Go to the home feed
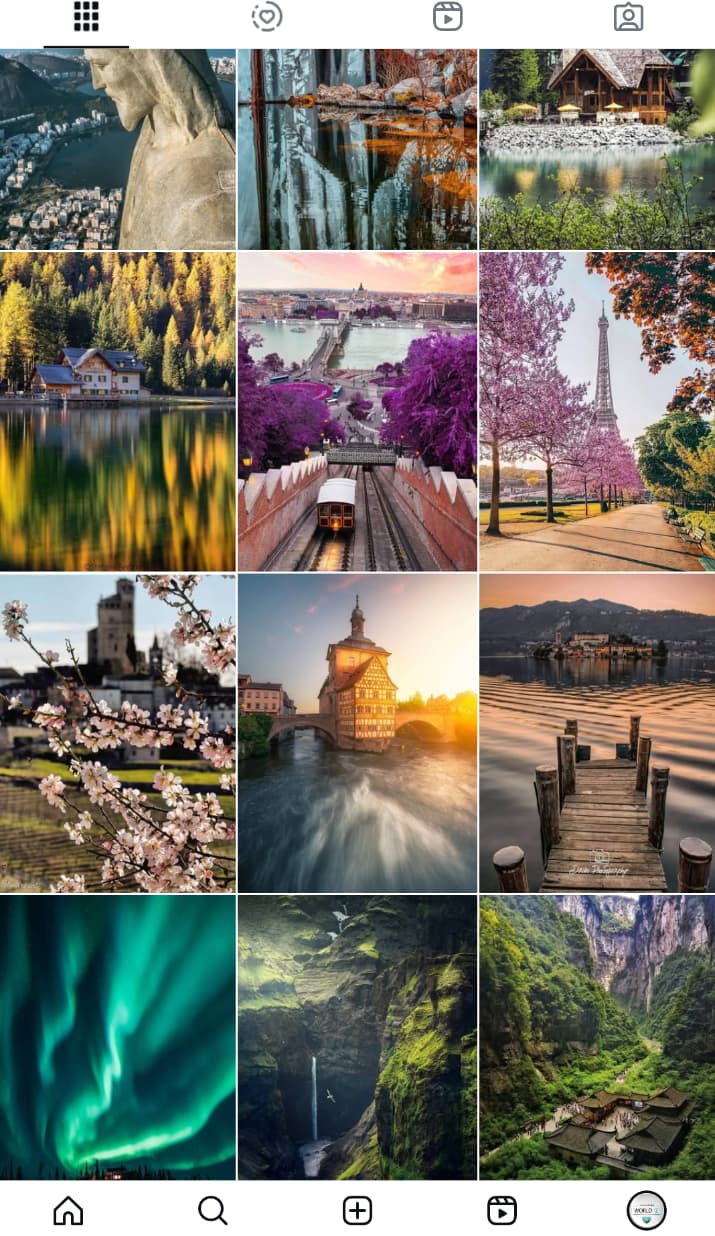Image resolution: width=715 pixels, height=1236 pixels. (x=68, y=1211)
